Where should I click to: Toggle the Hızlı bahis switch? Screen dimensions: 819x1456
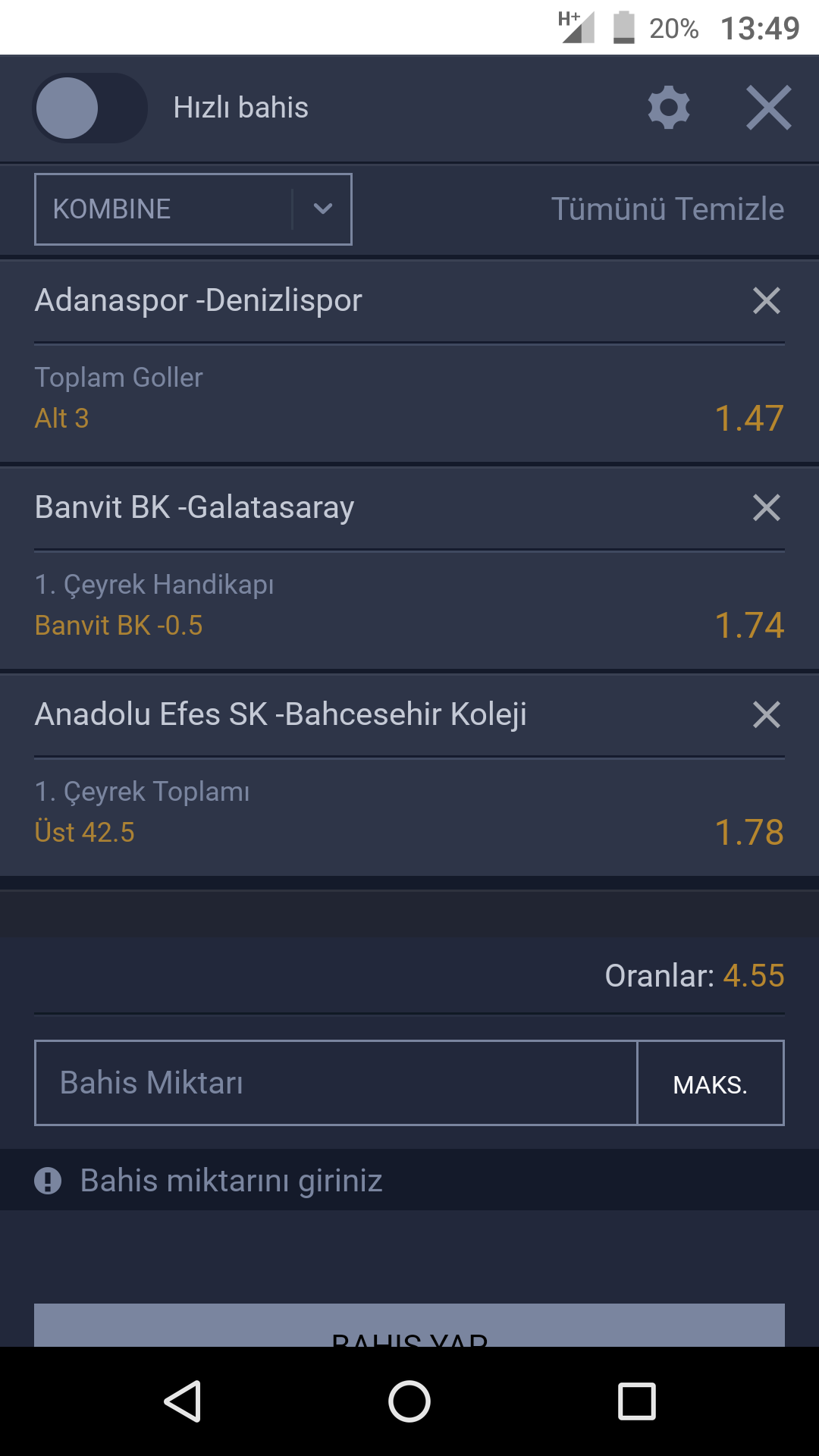pos(89,108)
